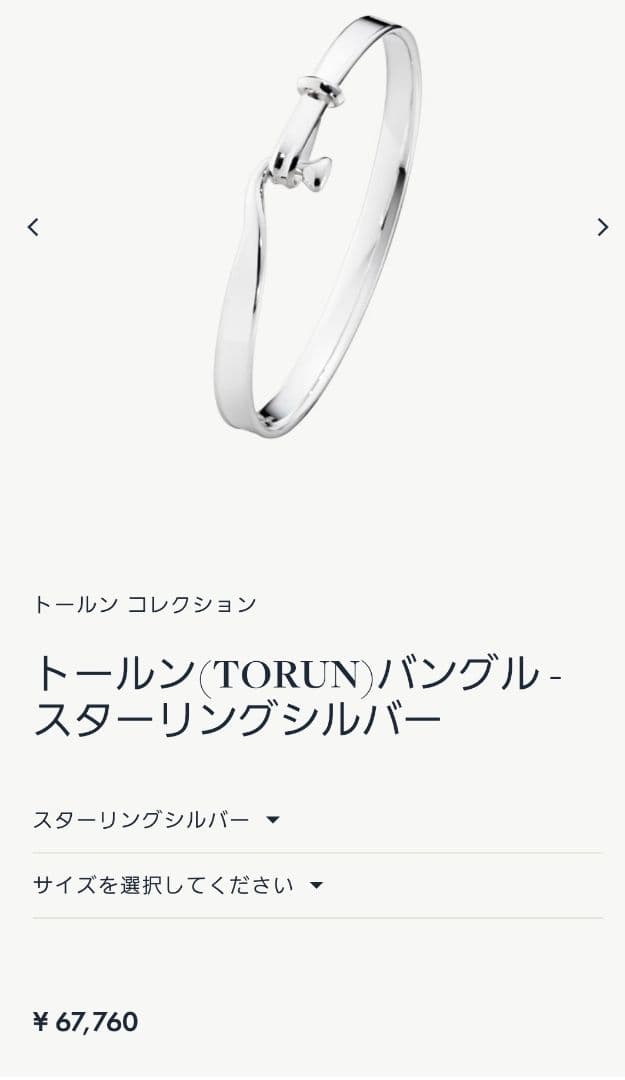Open the サイズを選択してください size dropdown

(x=178, y=885)
